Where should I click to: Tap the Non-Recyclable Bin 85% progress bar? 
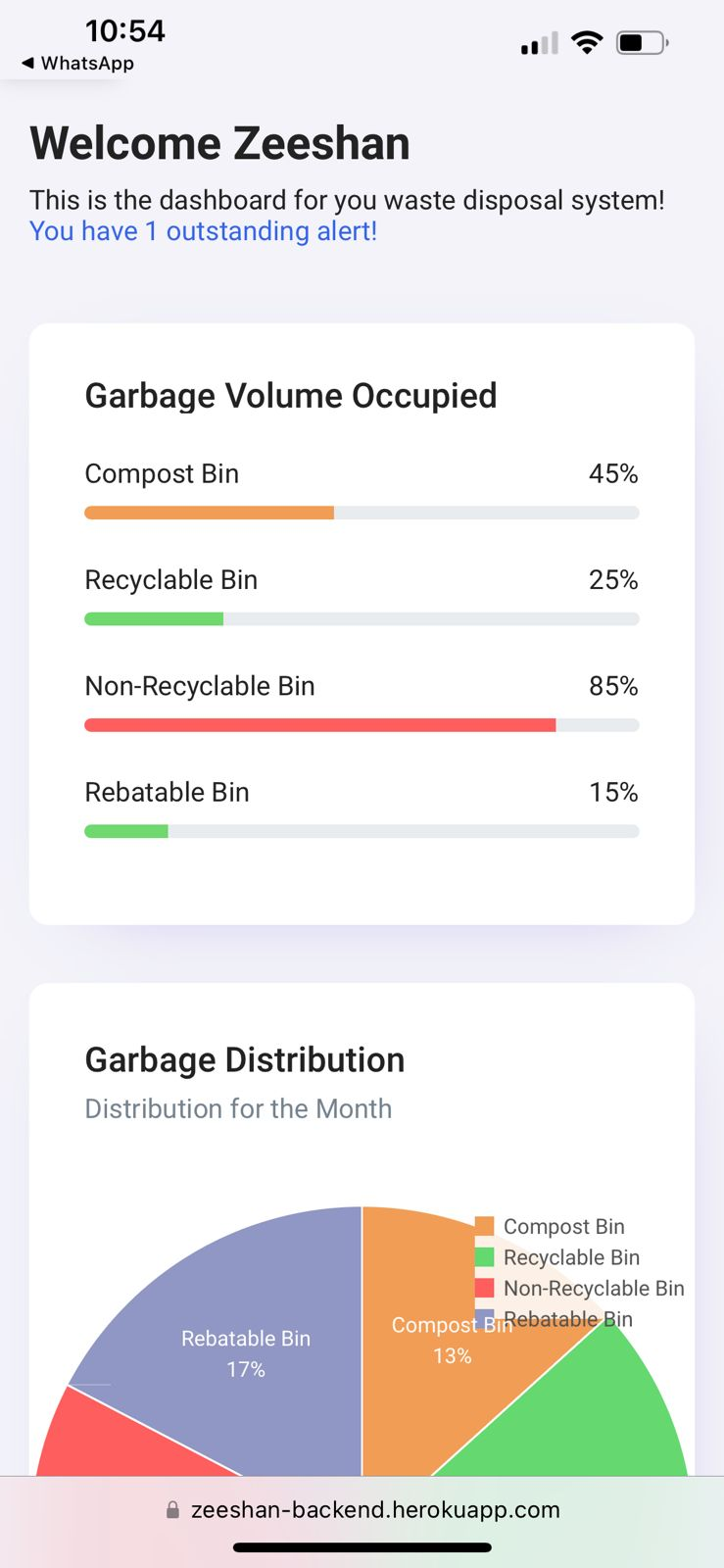362,725
